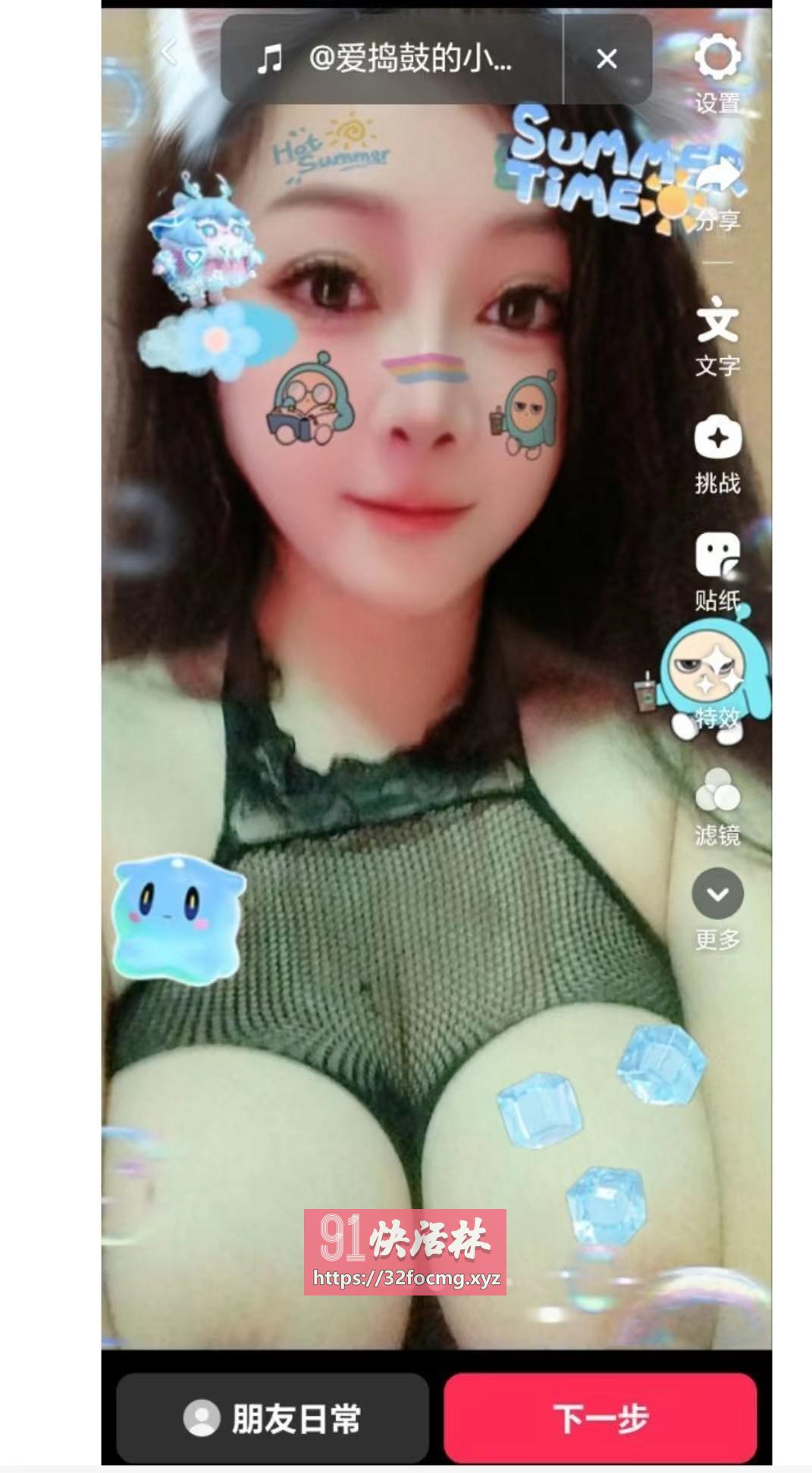Tap the 分享 share option
Viewport: 812px width, 1473px height.
717,193
